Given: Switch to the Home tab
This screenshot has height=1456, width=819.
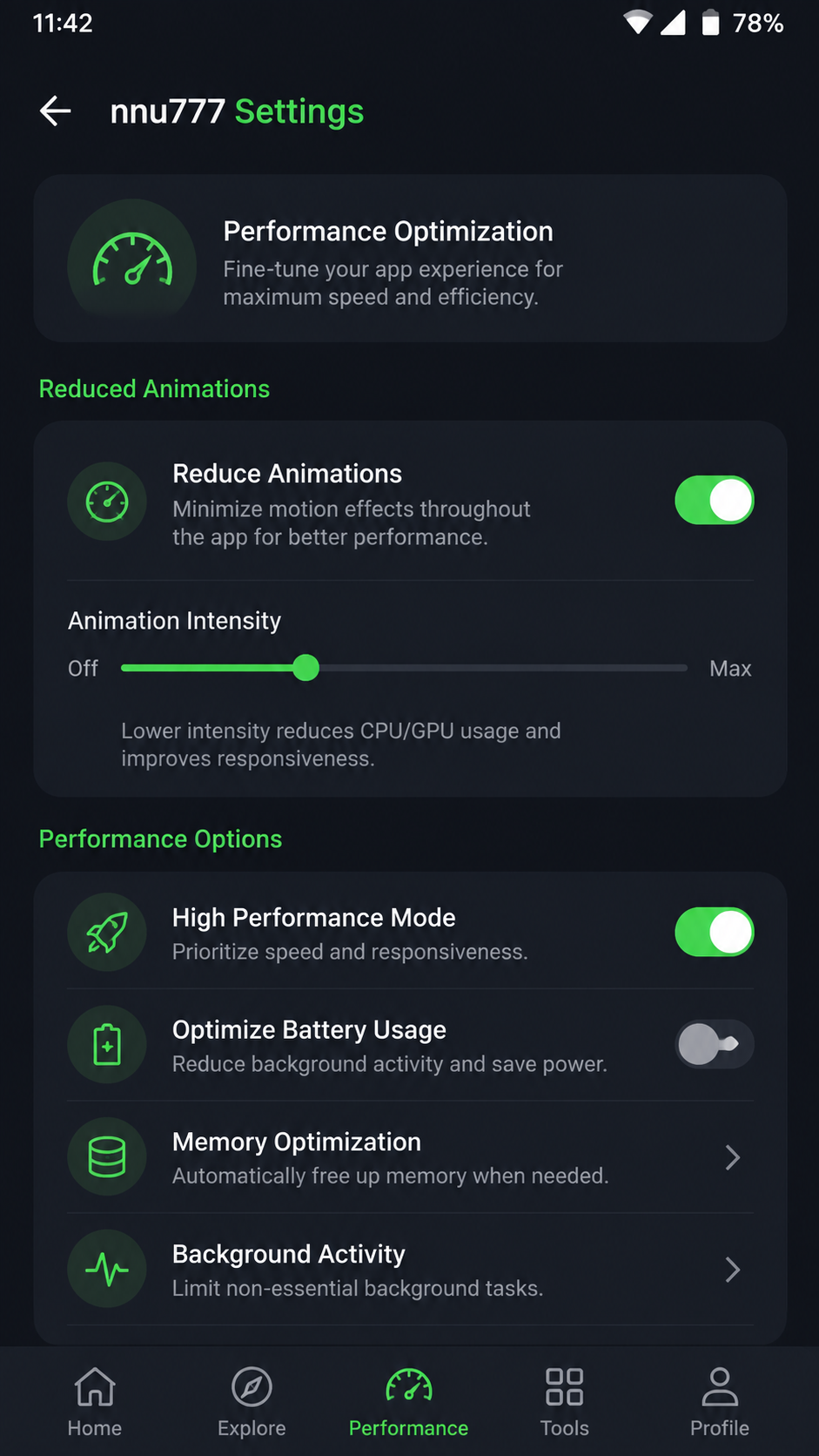Looking at the screenshot, I should click(95, 1402).
